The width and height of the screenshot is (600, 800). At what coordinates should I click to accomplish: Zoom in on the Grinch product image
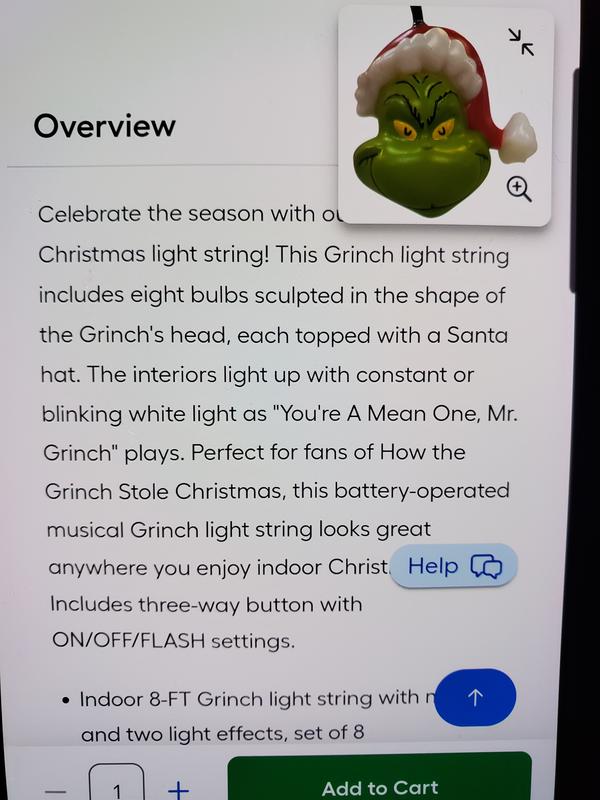[518, 189]
